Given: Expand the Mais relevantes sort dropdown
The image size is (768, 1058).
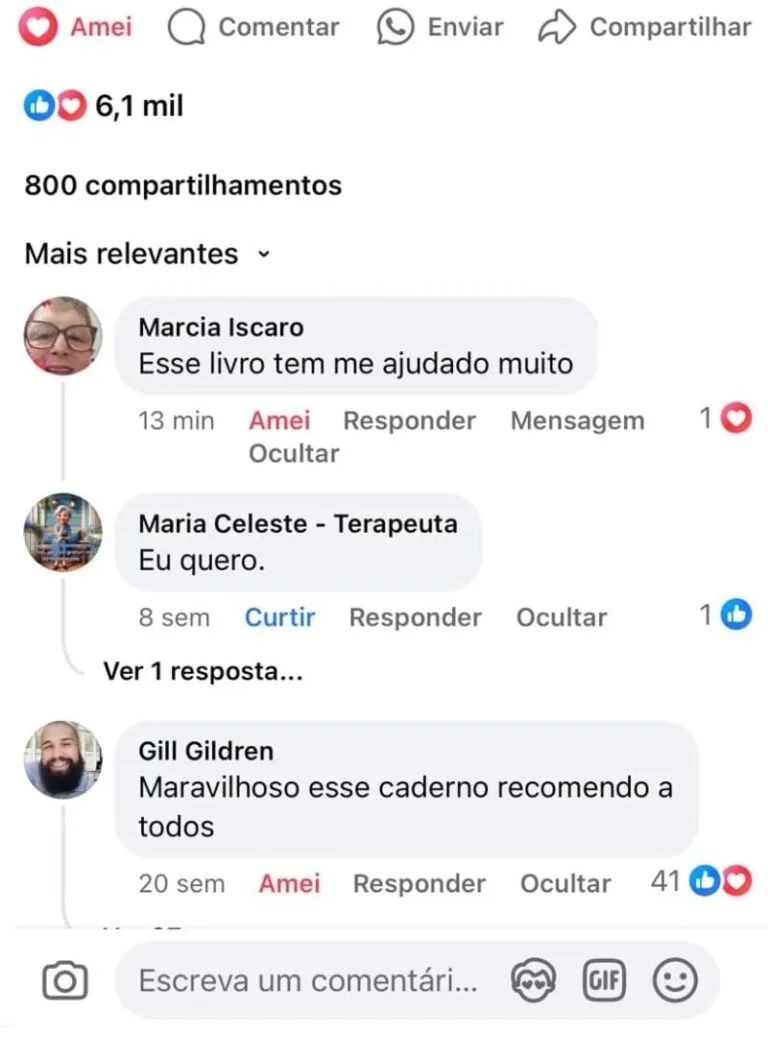Looking at the screenshot, I should [x=146, y=254].
